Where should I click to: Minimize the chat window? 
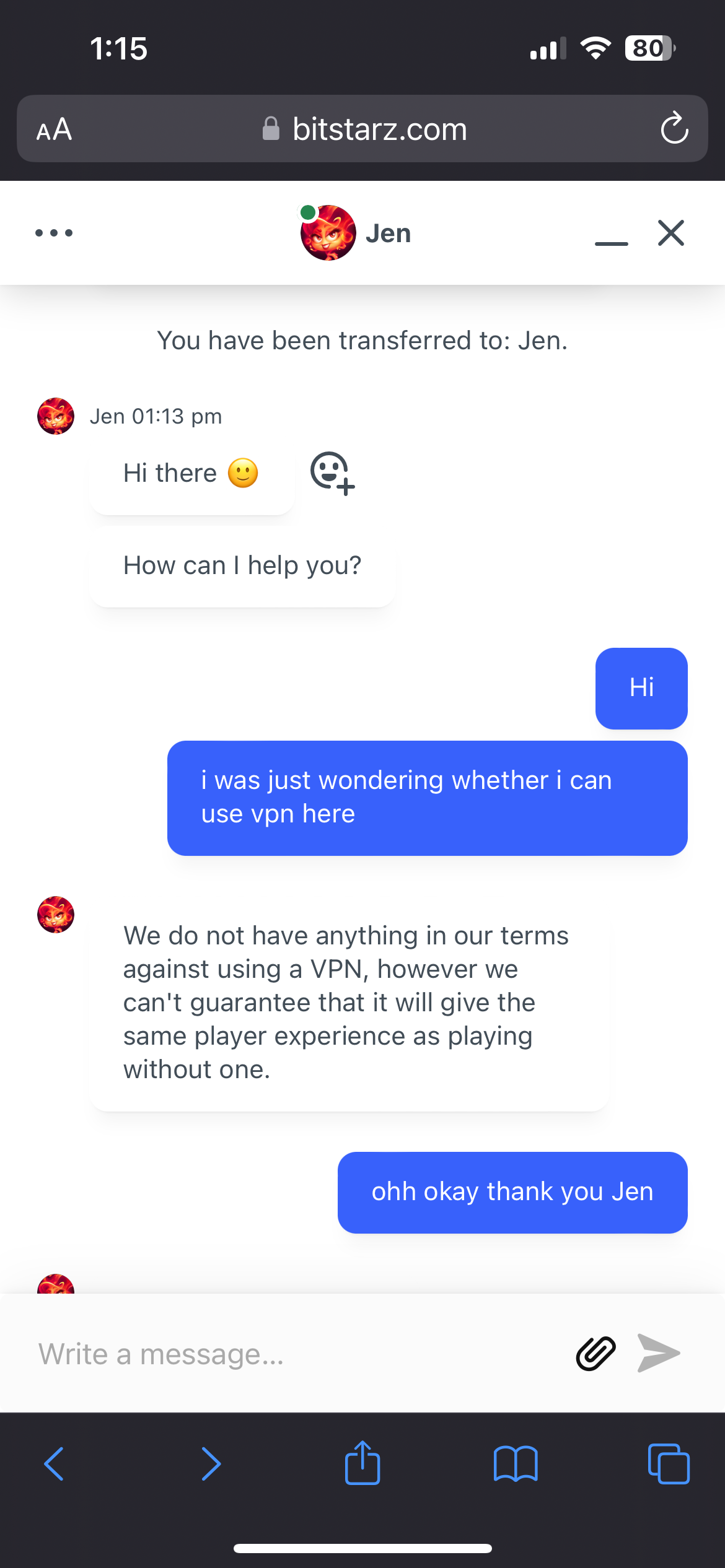coord(611,235)
